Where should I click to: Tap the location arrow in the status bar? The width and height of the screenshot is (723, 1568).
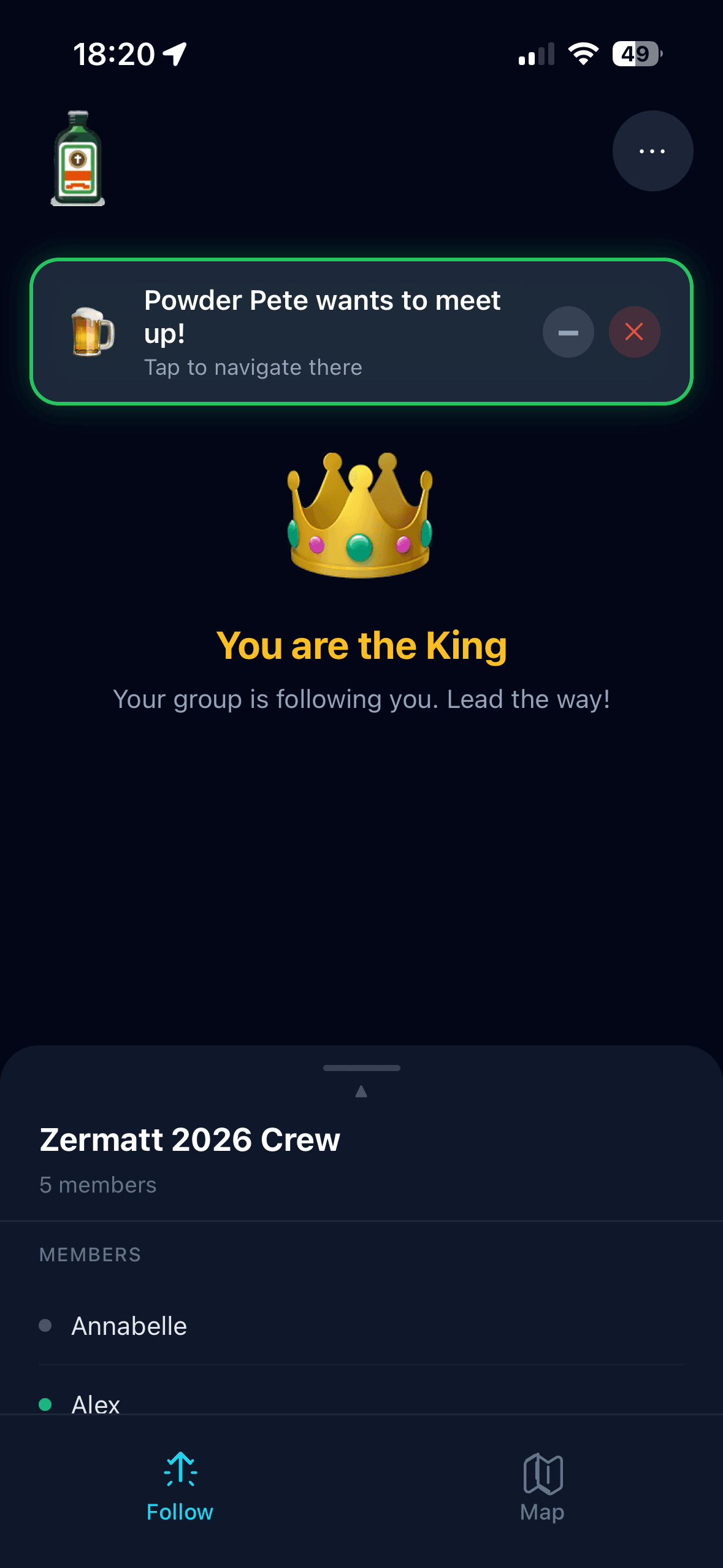(174, 54)
